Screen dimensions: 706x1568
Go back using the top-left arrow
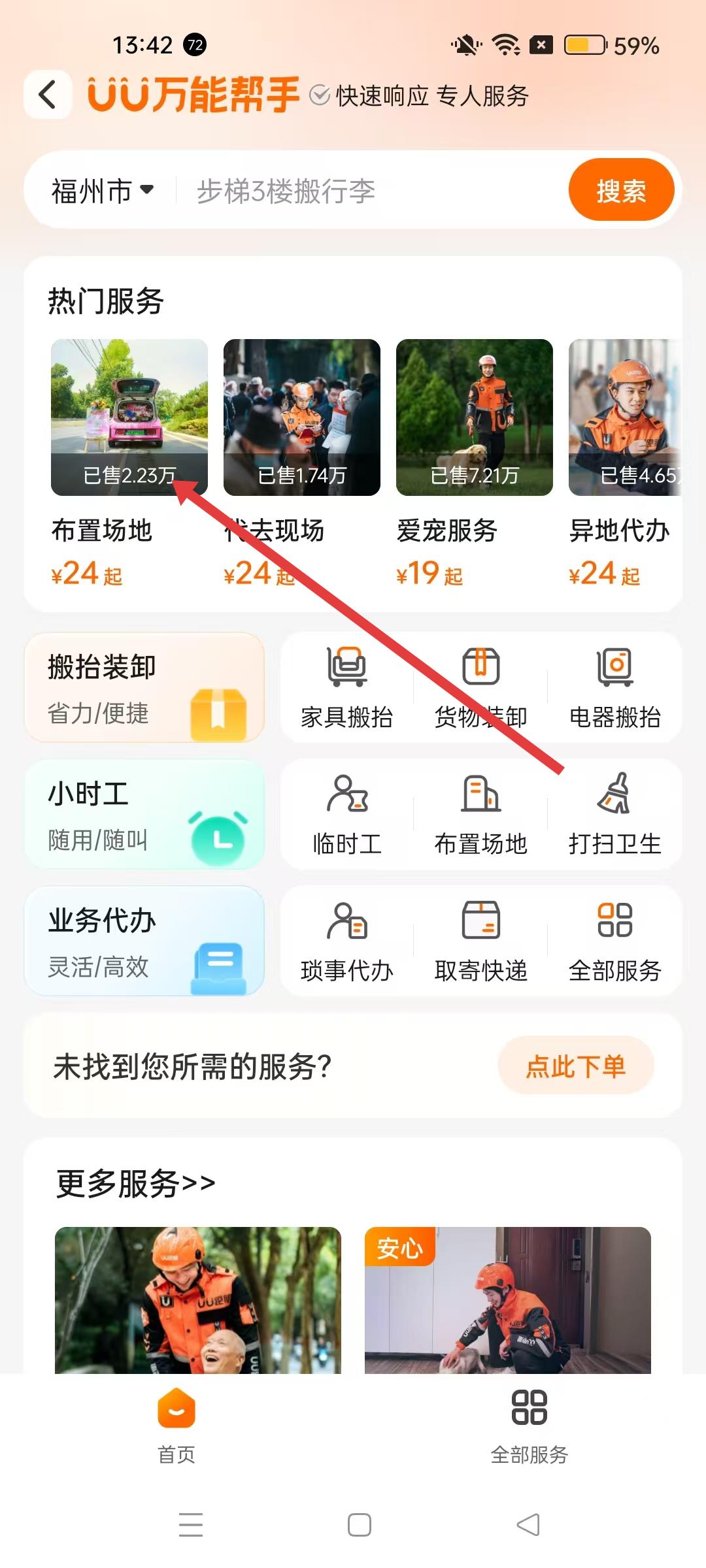tap(47, 95)
